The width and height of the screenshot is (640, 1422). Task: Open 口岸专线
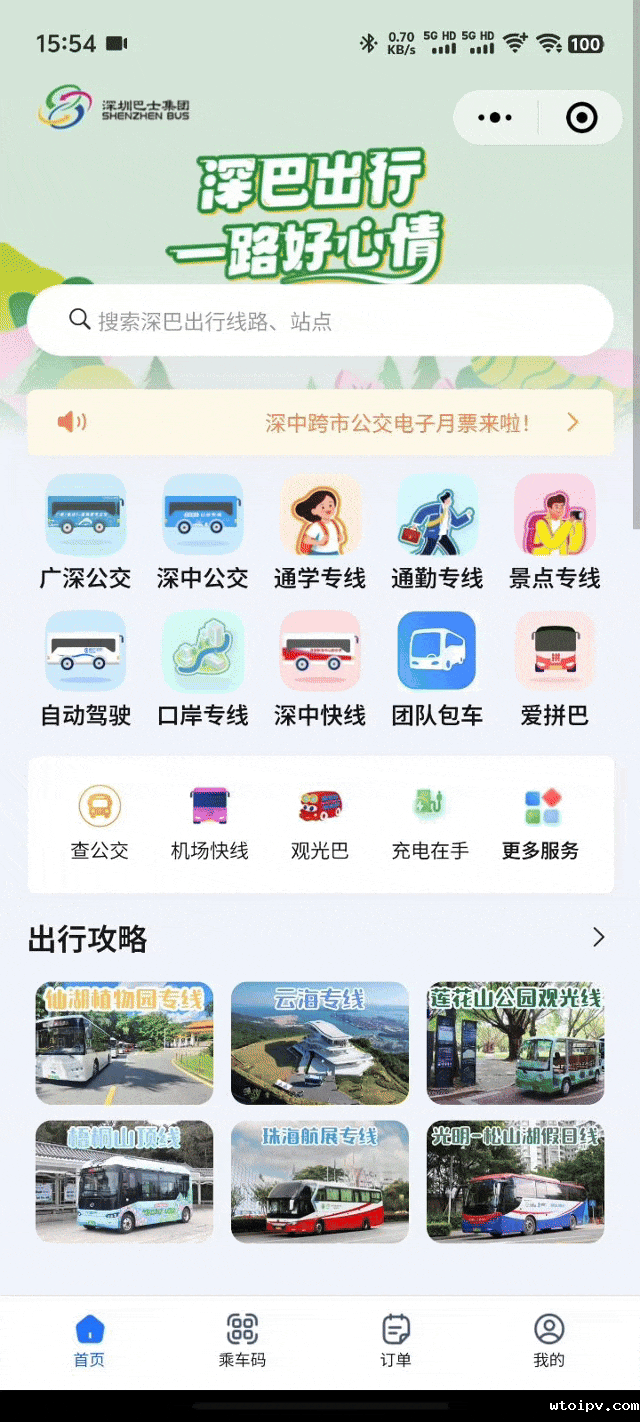tap(203, 668)
